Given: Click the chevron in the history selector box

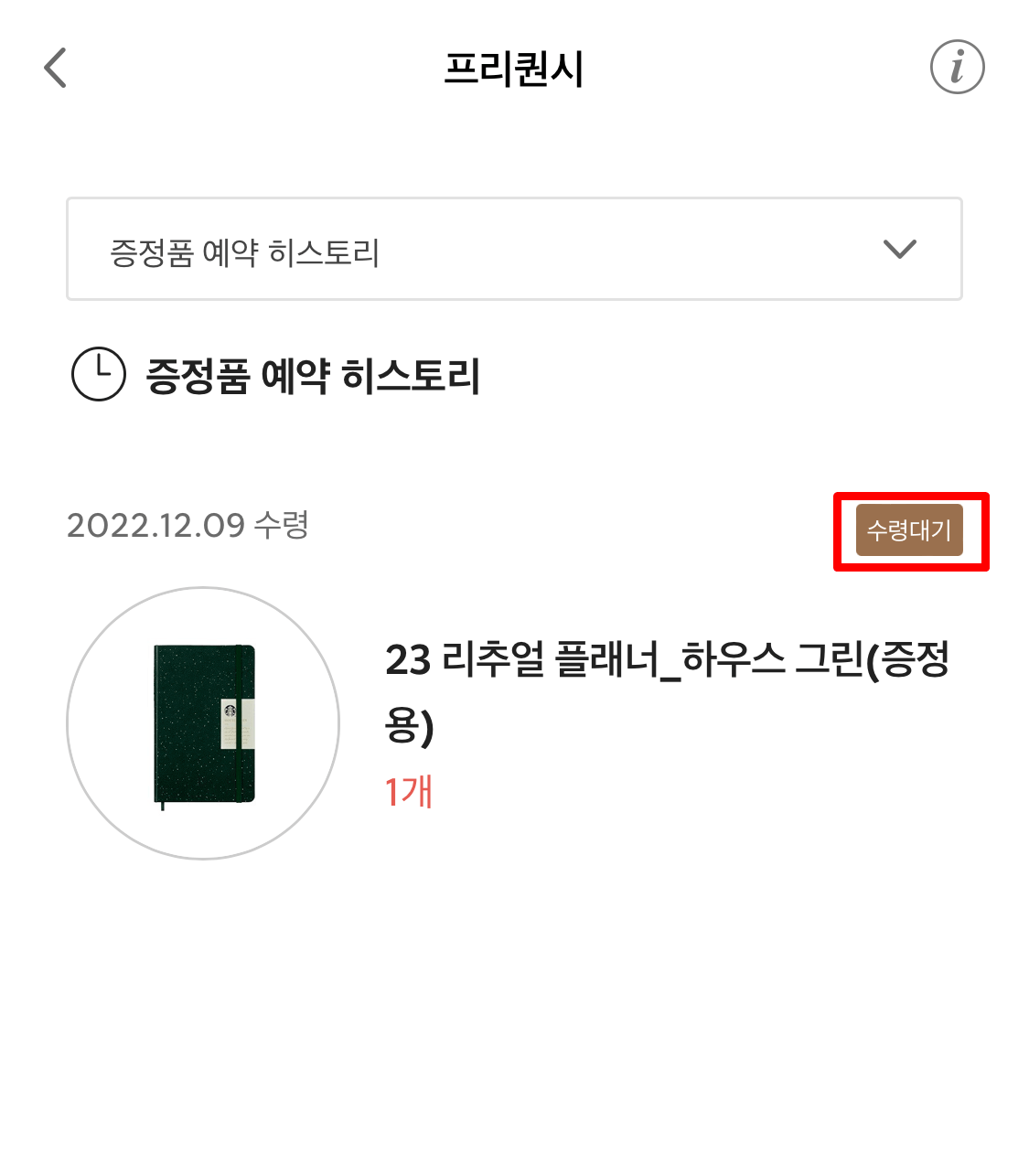Looking at the screenshot, I should [897, 249].
